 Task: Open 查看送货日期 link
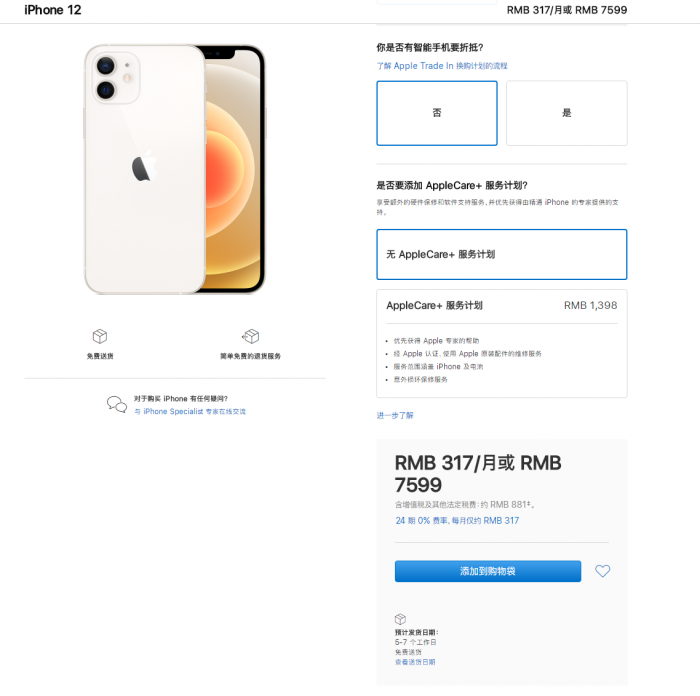pos(415,662)
